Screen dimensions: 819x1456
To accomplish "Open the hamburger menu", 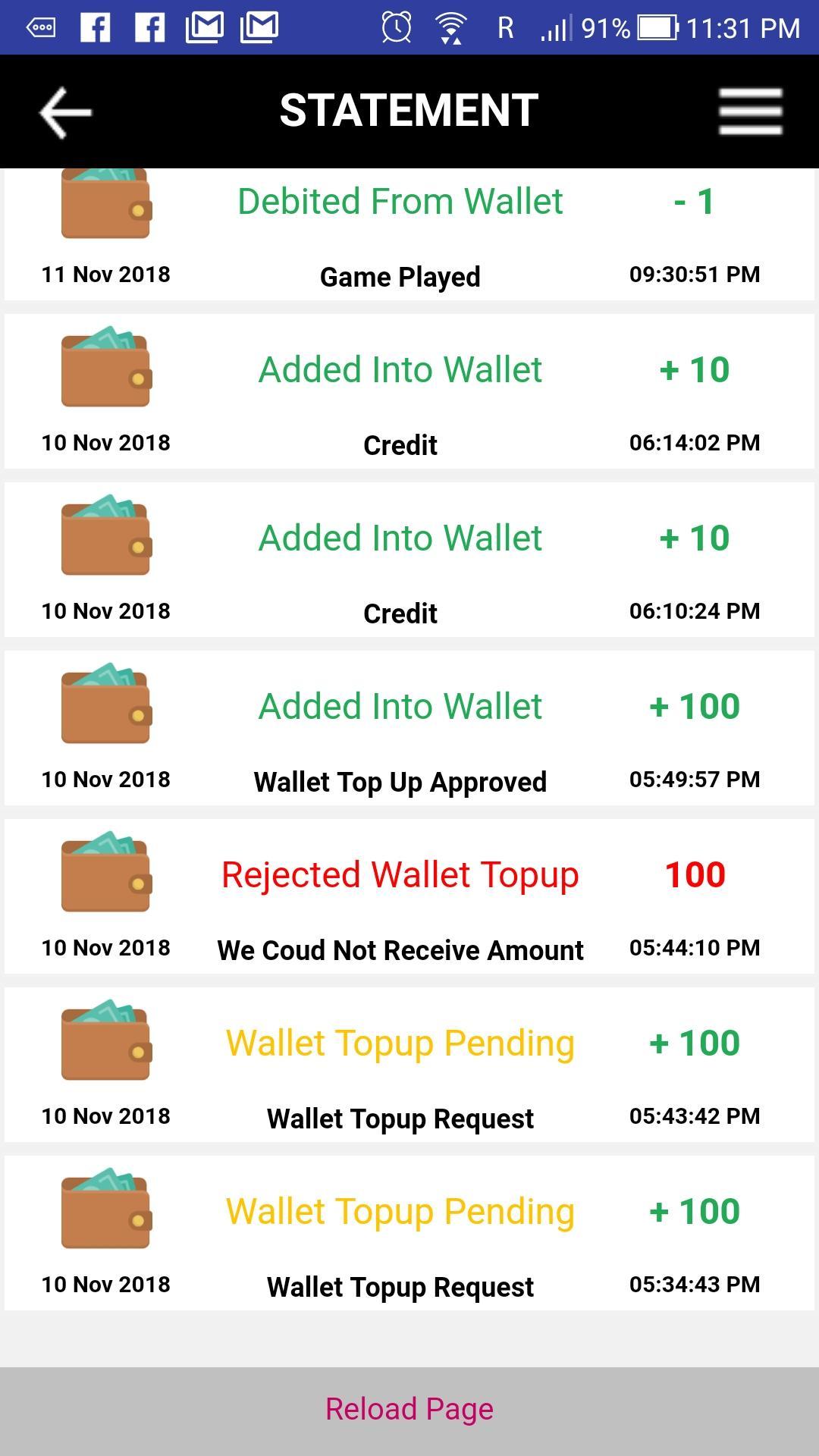I will pyautogui.click(x=750, y=111).
